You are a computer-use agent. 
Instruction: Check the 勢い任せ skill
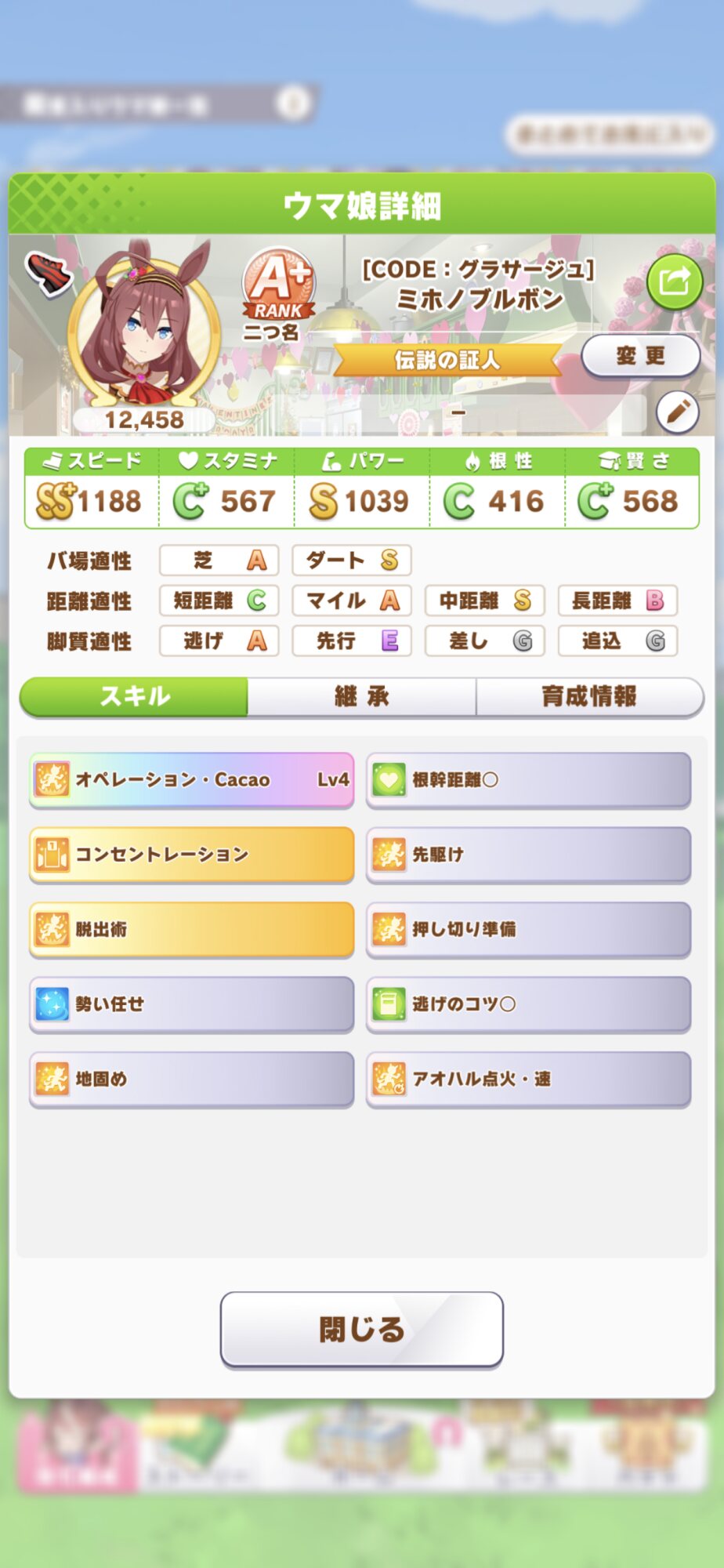pyautogui.click(x=191, y=1004)
